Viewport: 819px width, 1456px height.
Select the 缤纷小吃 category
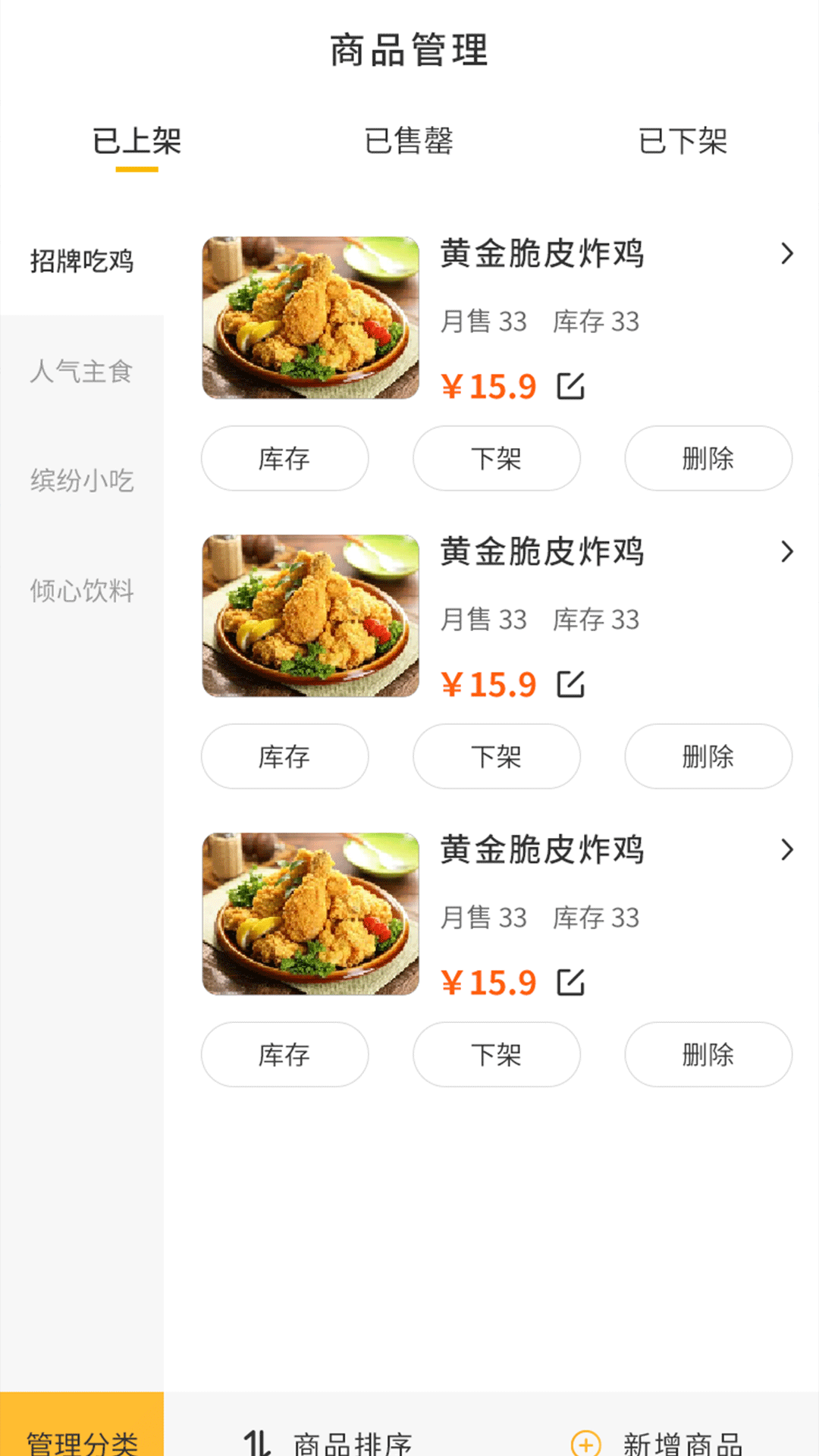pyautogui.click(x=82, y=480)
